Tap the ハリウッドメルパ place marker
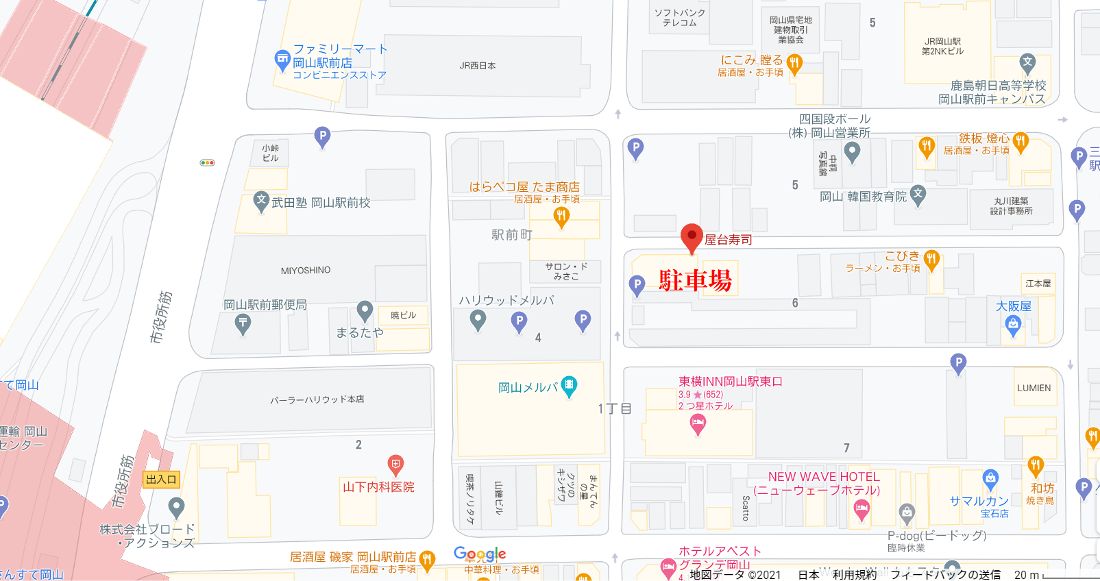This screenshot has height=581, width=1100. 478,320
